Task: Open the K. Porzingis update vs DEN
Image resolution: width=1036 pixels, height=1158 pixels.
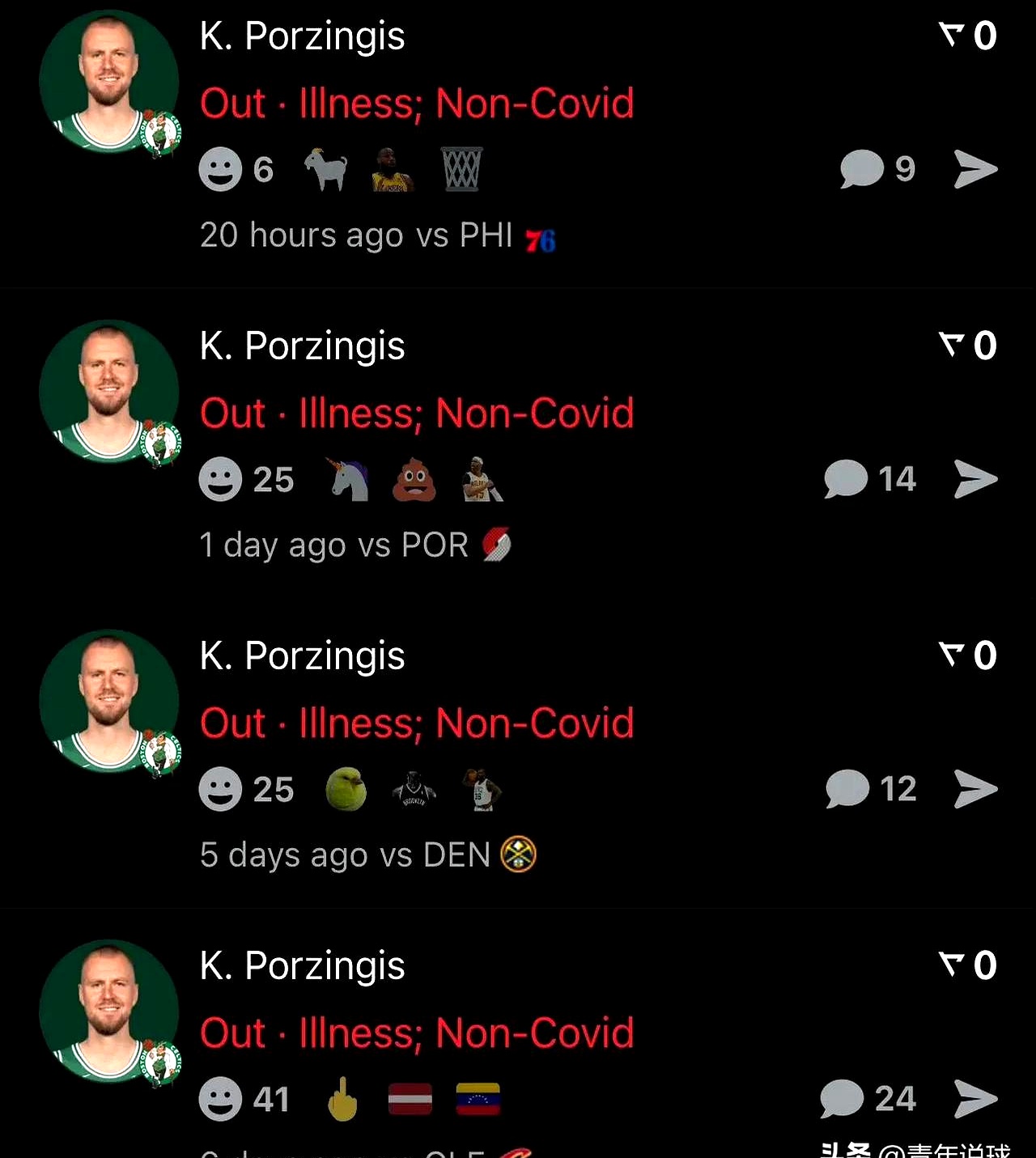Action: coord(302,656)
